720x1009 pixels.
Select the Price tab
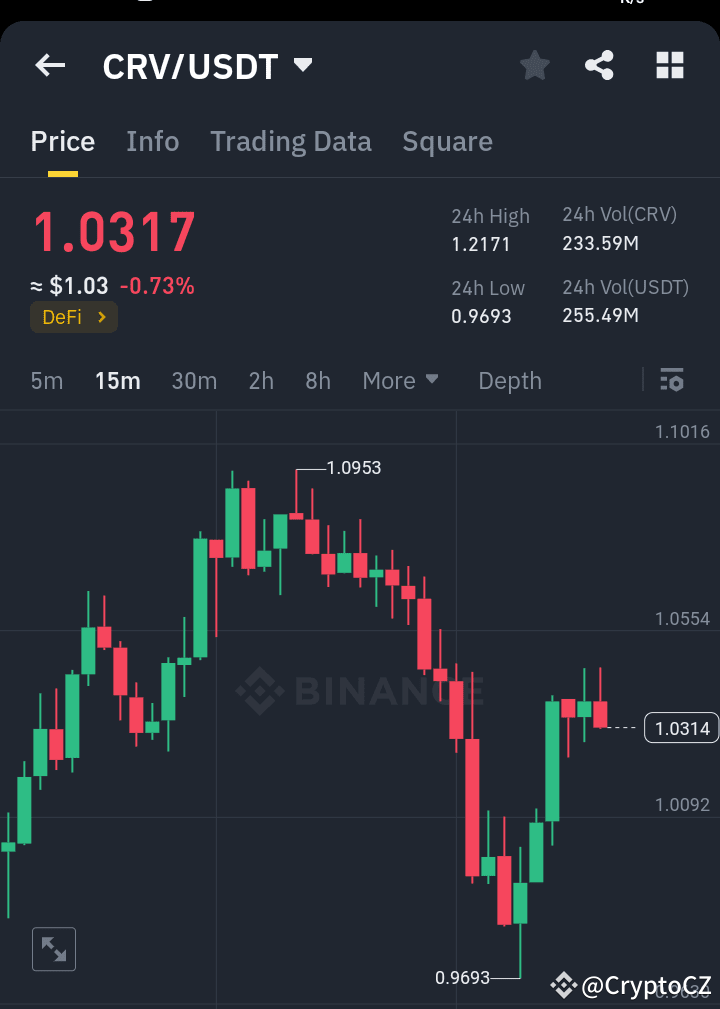coord(62,141)
